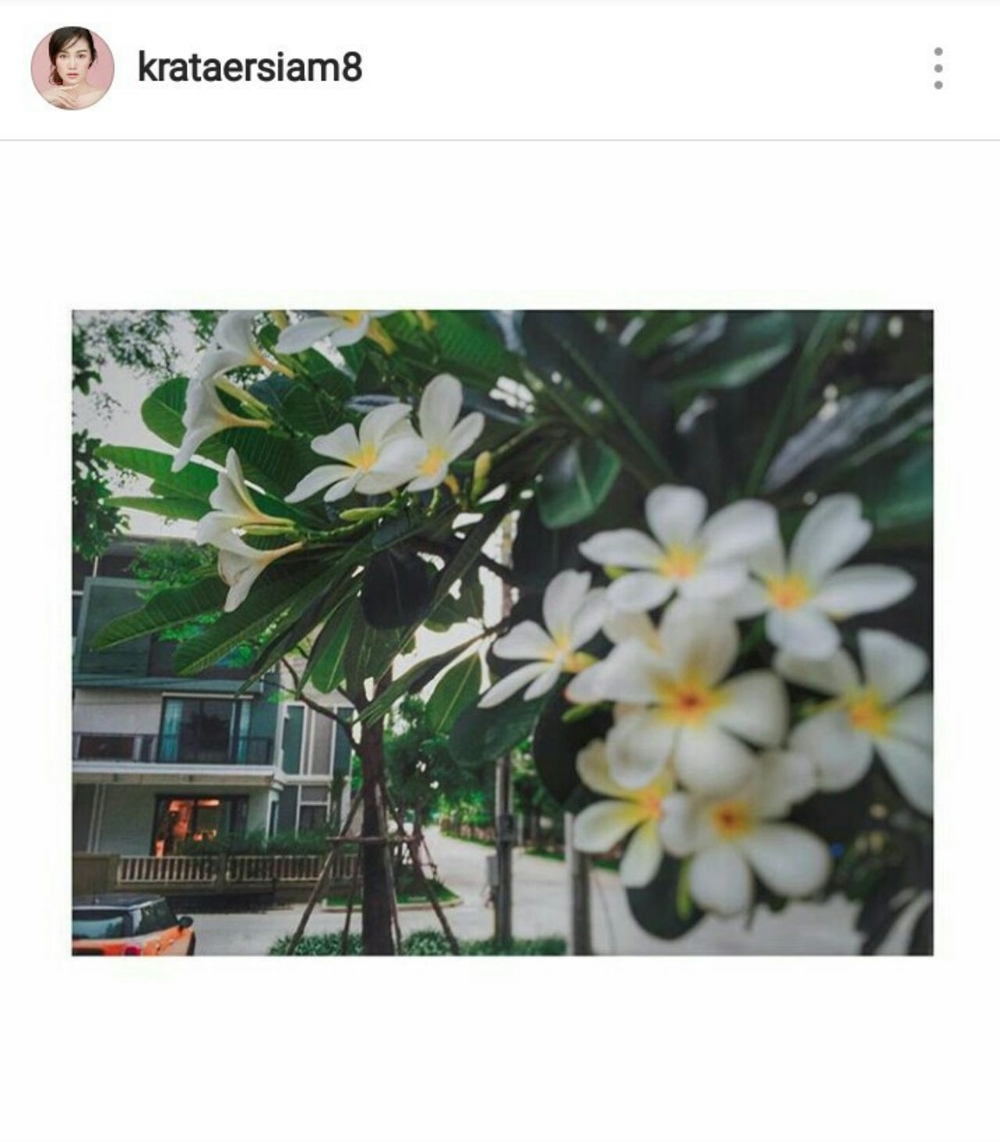Open the post's three-dot overflow menu

pyautogui.click(x=937, y=68)
